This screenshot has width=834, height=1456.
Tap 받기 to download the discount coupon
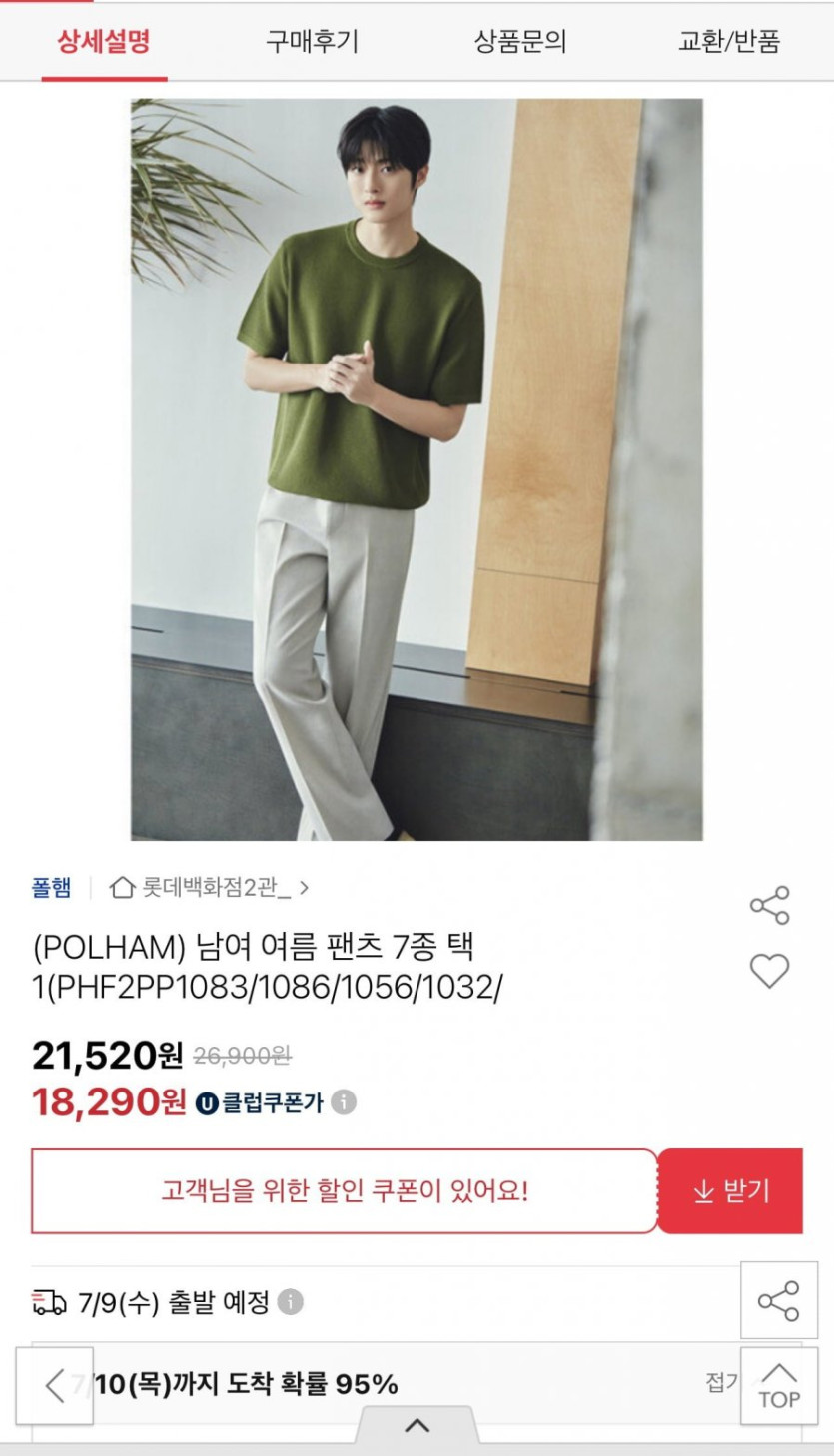coord(730,1191)
